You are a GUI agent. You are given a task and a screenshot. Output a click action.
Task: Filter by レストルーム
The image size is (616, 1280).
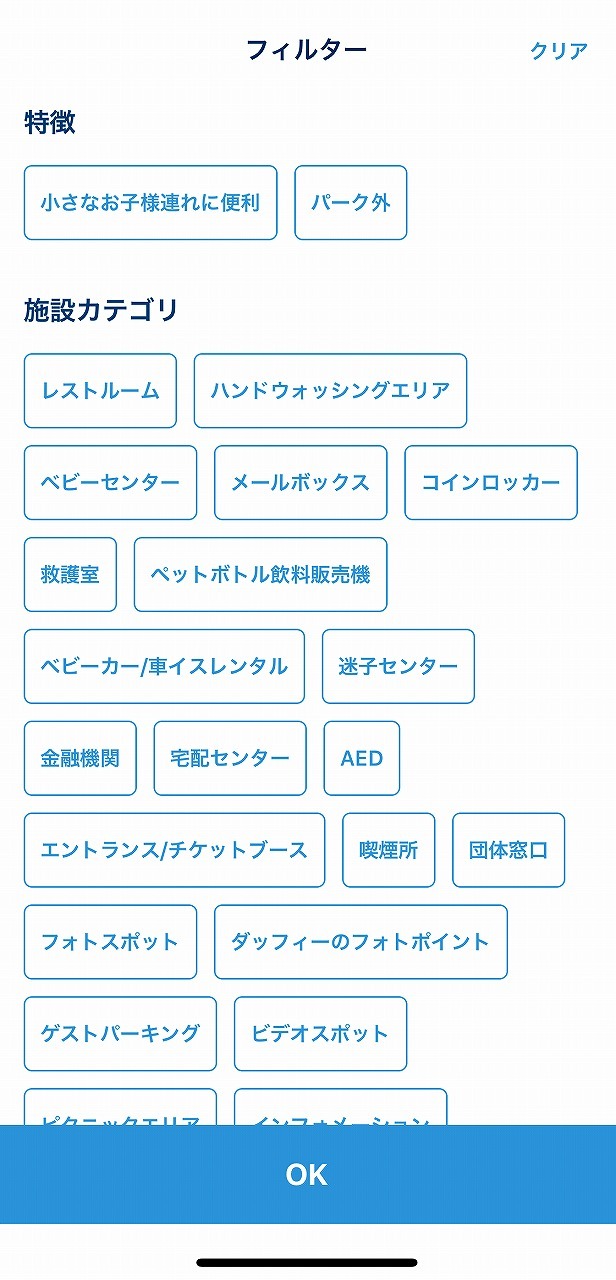point(100,391)
